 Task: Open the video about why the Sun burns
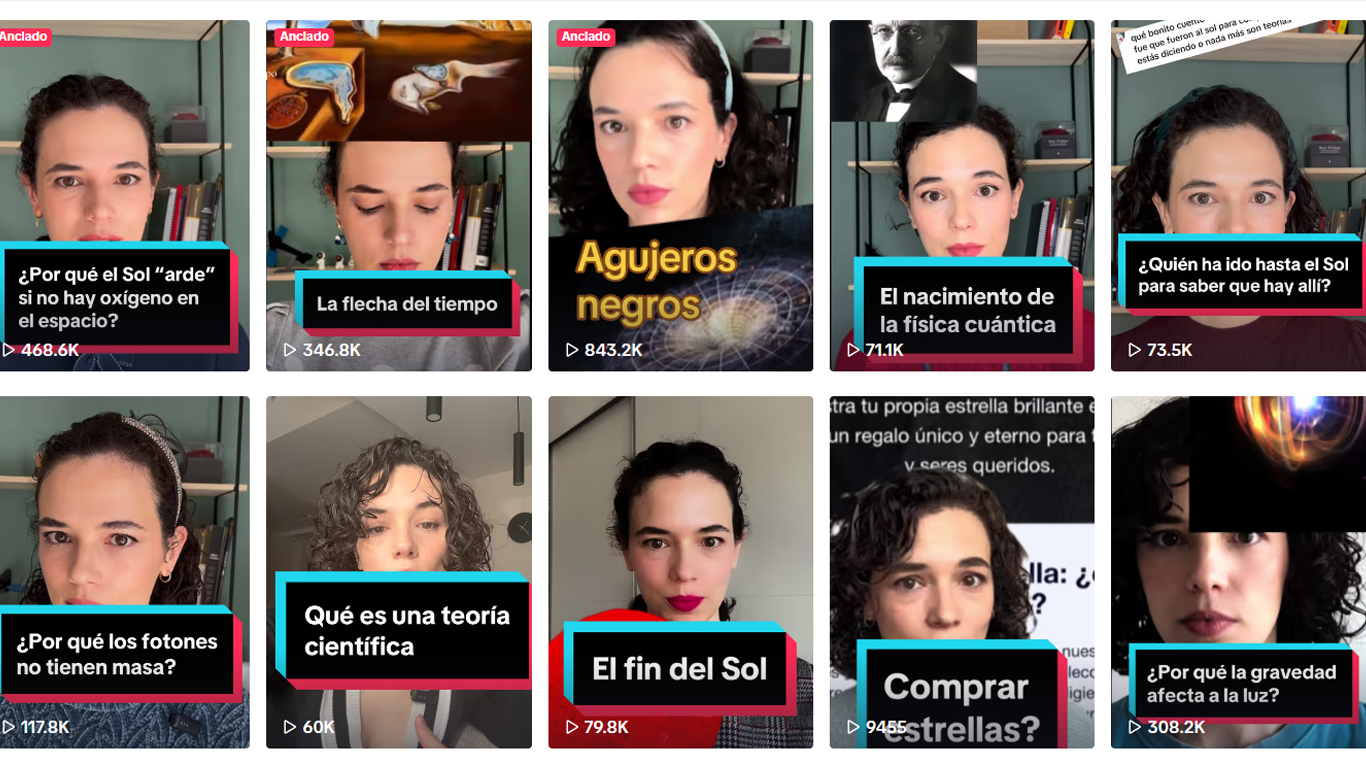[x=124, y=195]
